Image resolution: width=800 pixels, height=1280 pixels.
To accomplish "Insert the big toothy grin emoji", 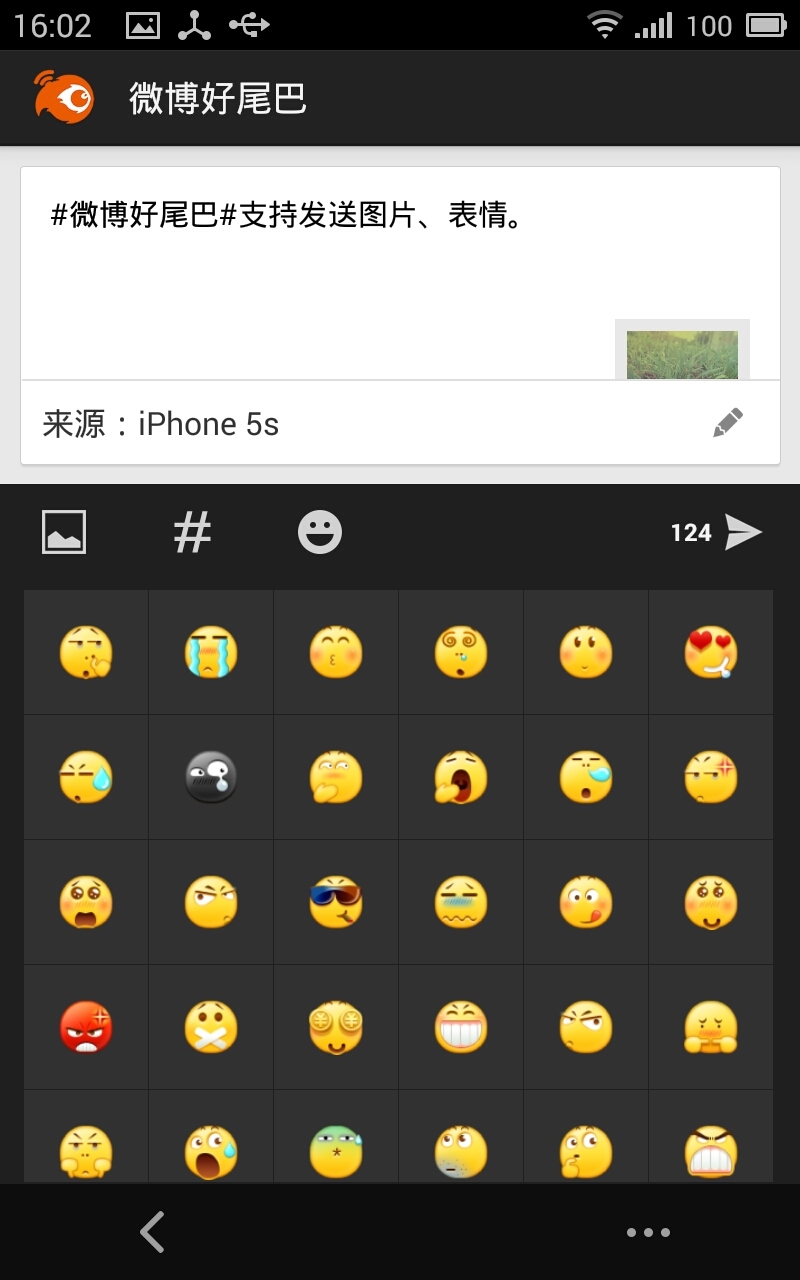I will [461, 1027].
